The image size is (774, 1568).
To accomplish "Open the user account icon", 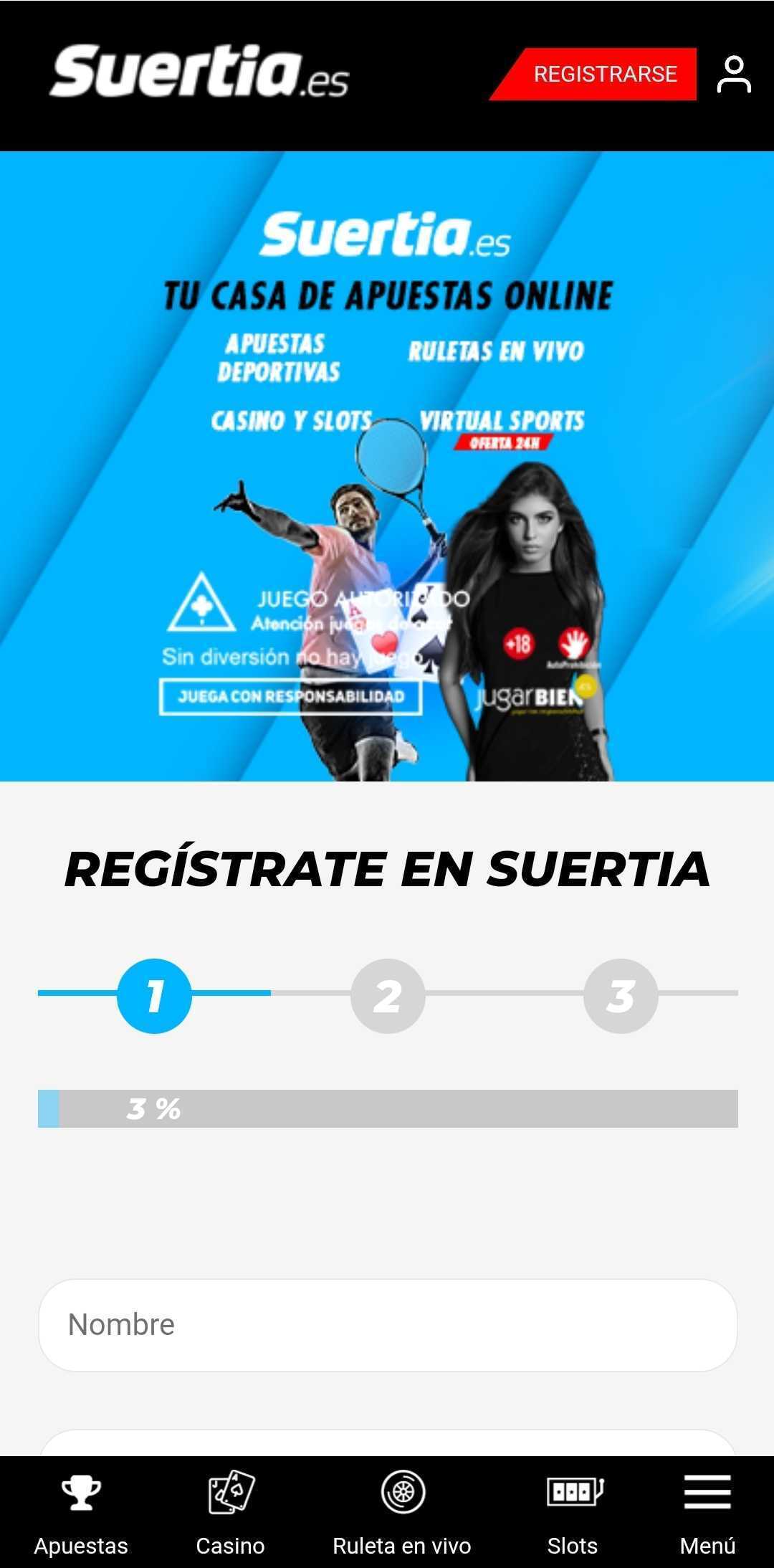I will (x=733, y=75).
